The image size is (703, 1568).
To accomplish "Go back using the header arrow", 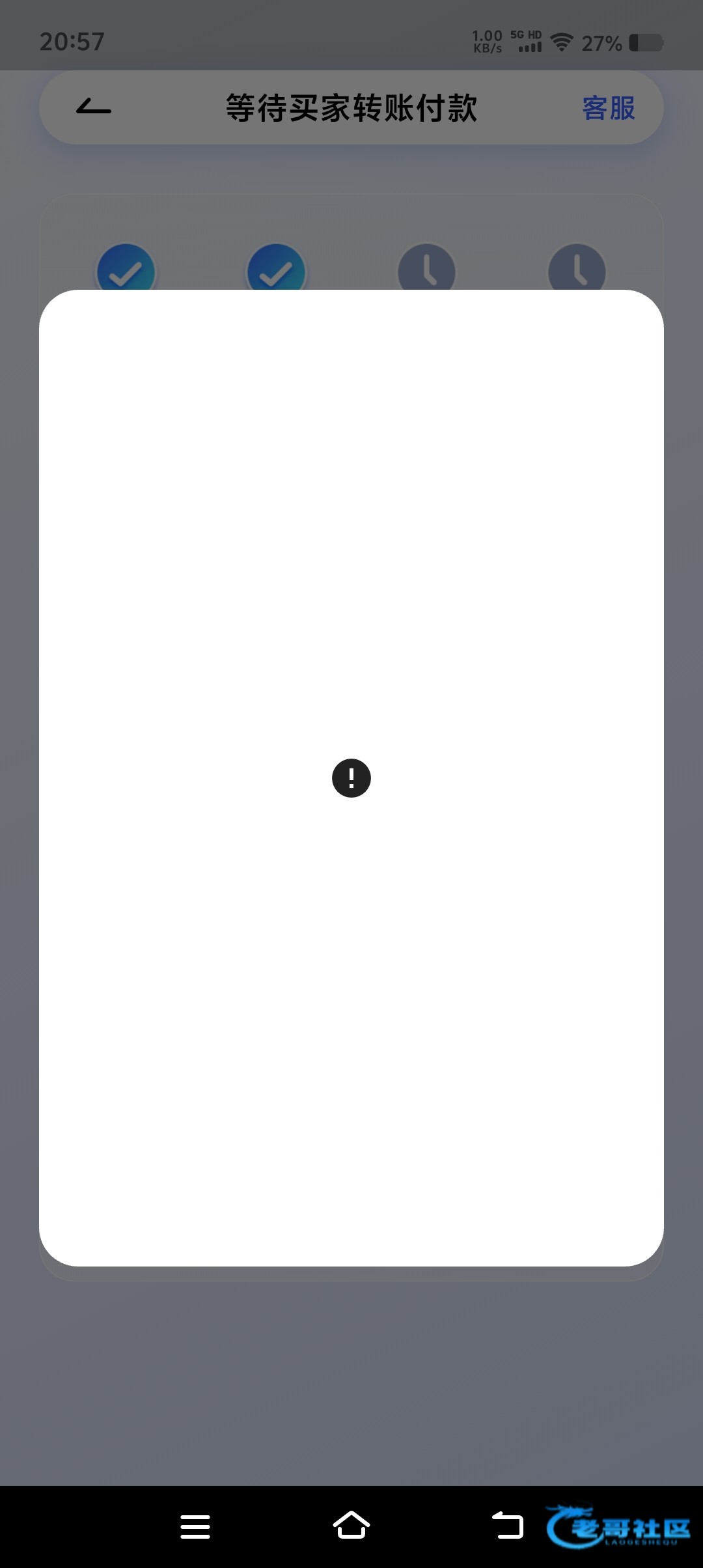I will [x=94, y=107].
